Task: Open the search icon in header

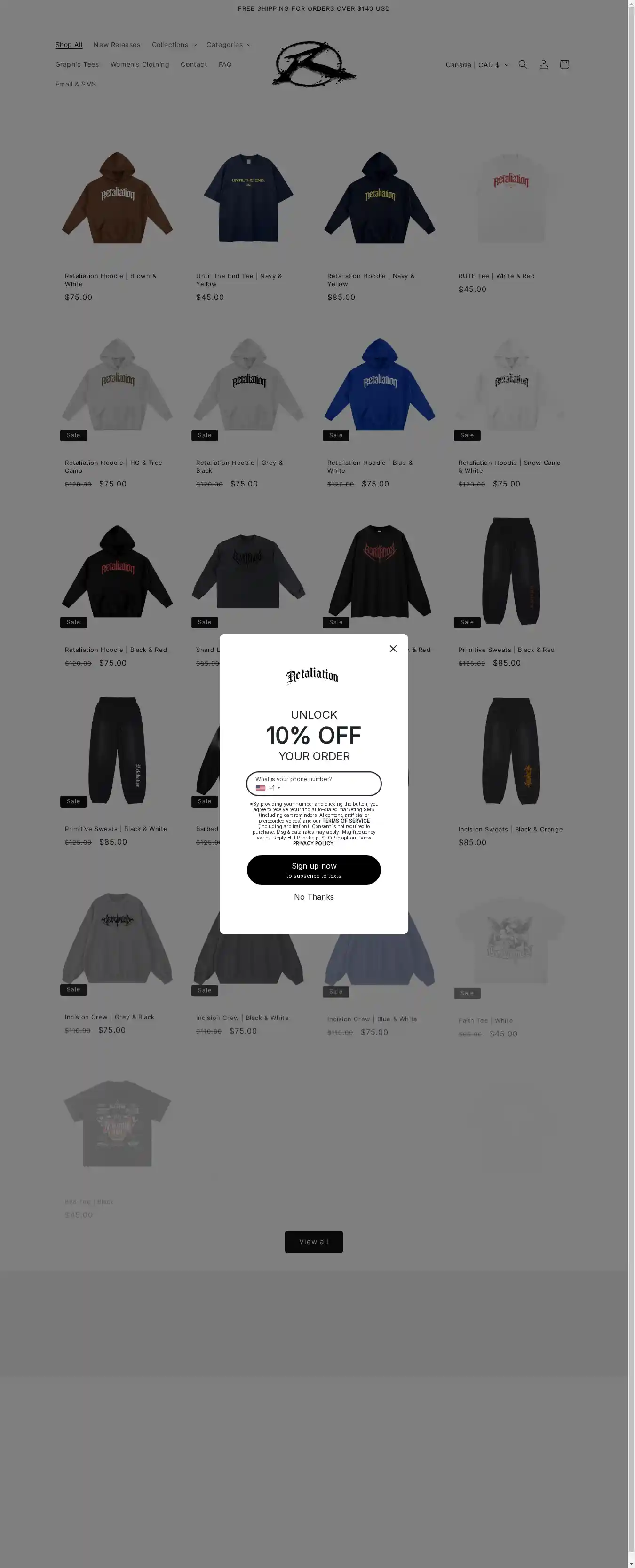Action: pos(523,64)
